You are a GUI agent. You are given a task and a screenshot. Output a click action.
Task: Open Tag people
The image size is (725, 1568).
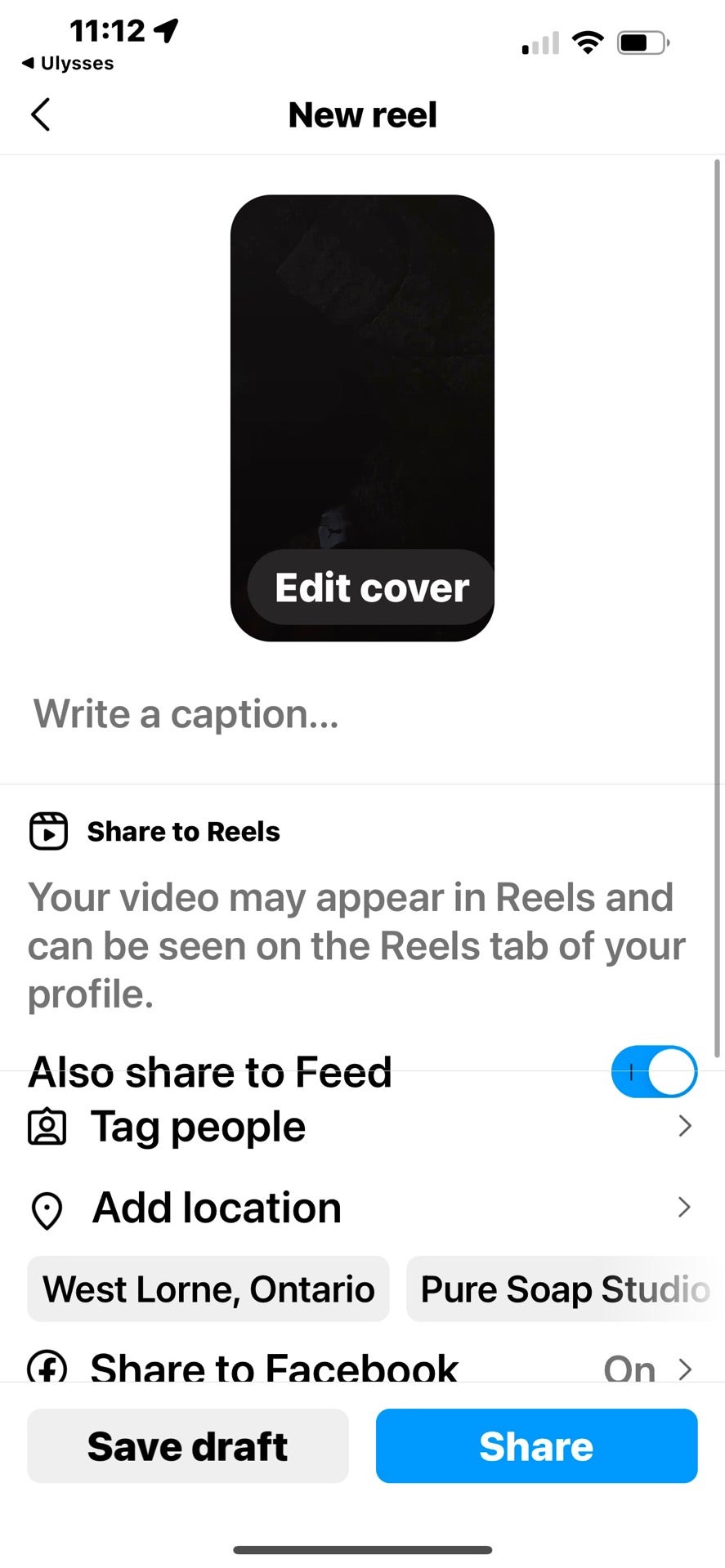(x=360, y=1126)
